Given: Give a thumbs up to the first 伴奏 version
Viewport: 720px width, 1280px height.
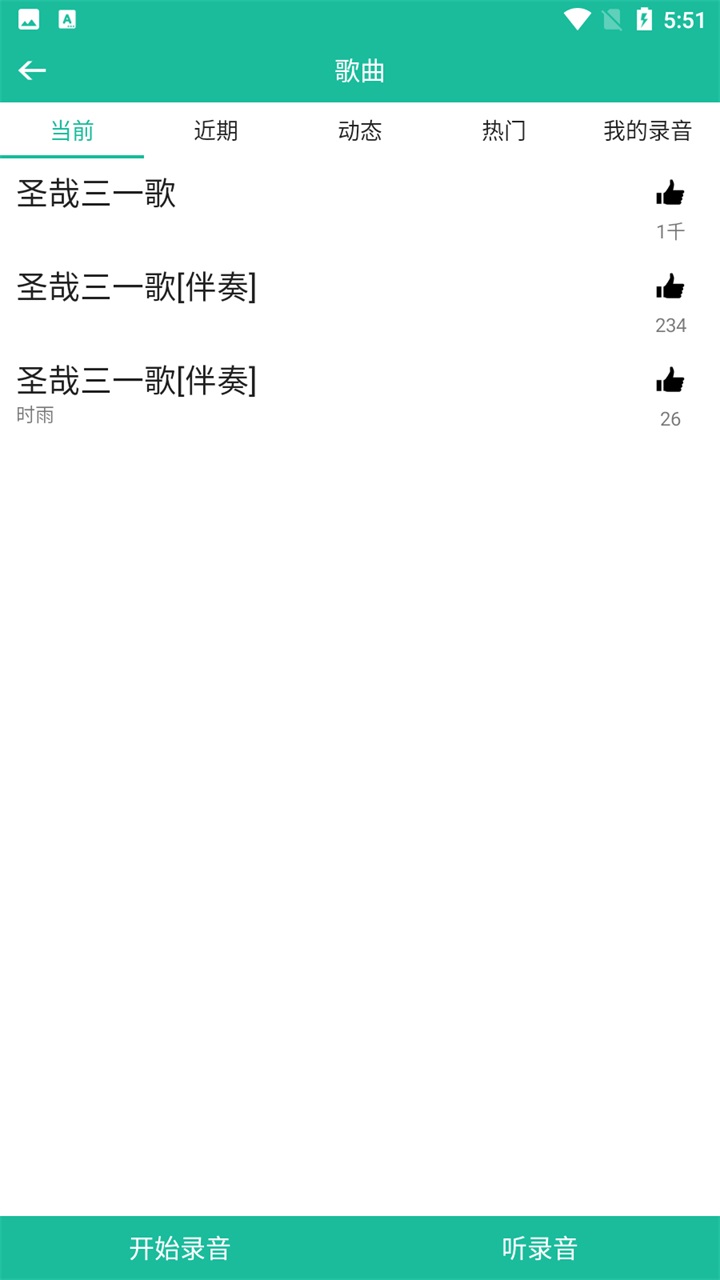Looking at the screenshot, I should (x=668, y=288).
